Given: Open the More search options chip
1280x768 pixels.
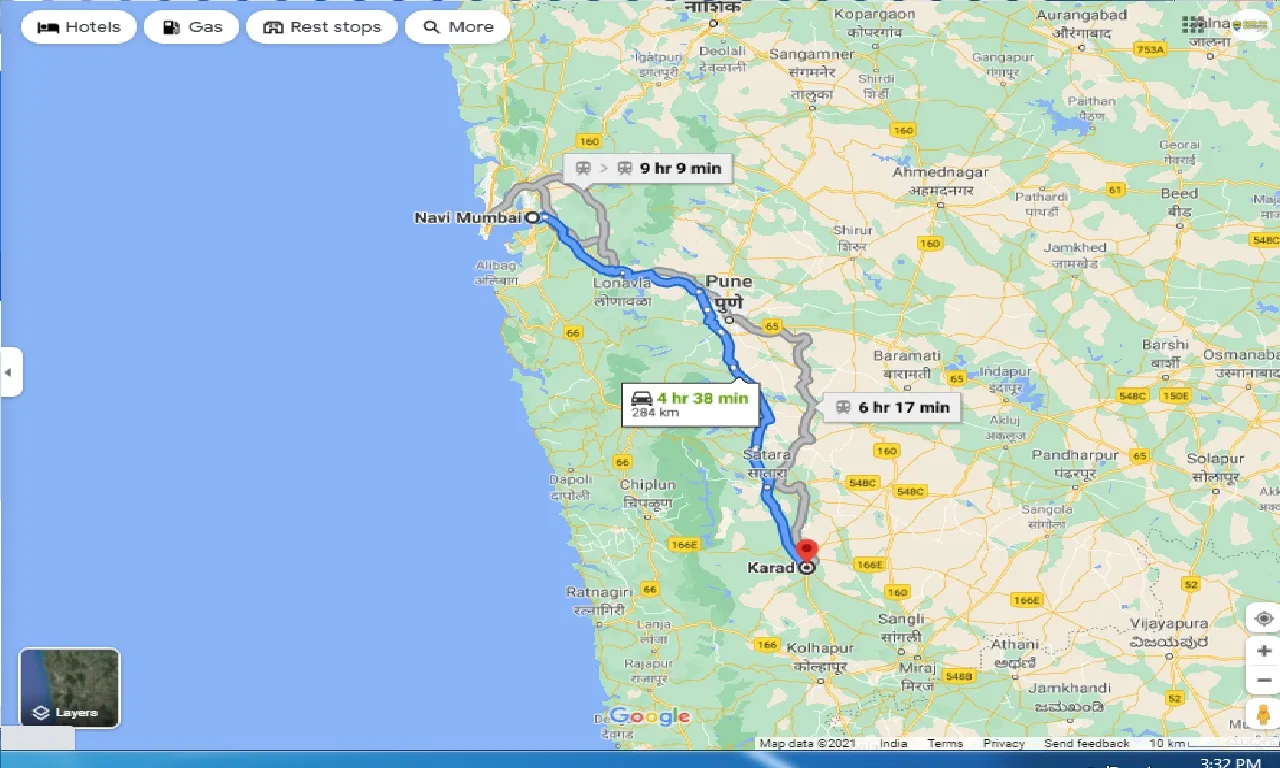Looking at the screenshot, I should [x=457, y=27].
